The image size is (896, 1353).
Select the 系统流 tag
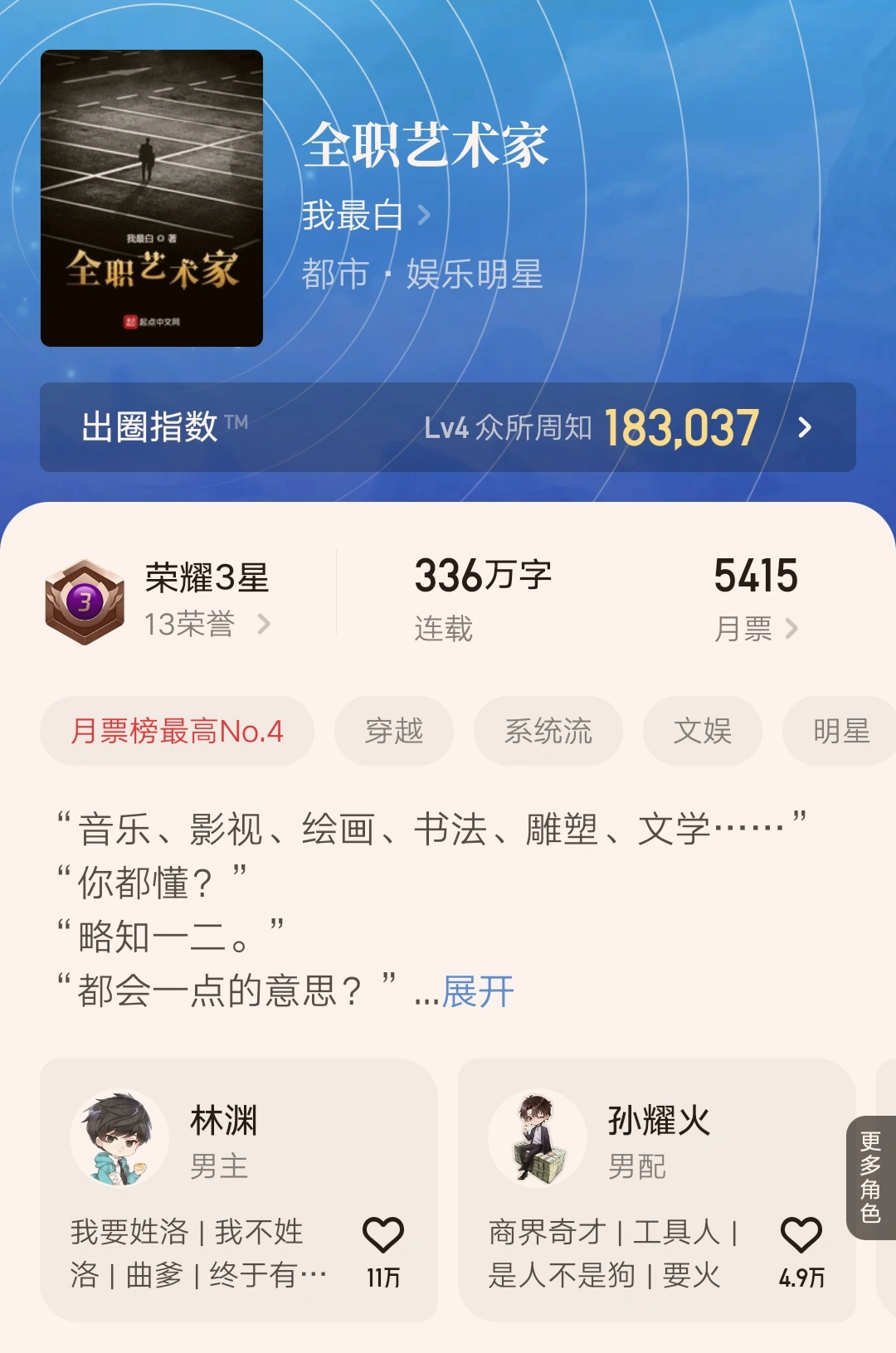[x=548, y=731]
